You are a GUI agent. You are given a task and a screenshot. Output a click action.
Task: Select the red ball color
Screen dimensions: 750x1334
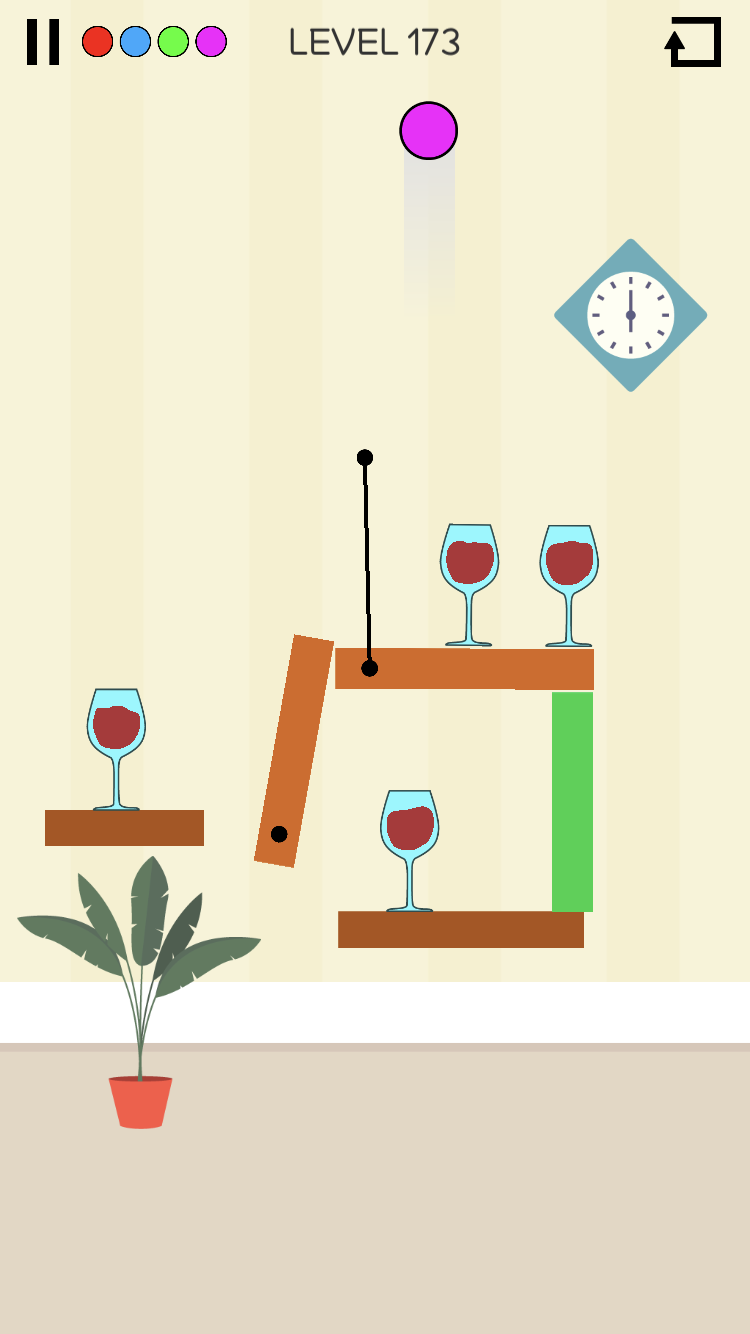click(97, 42)
